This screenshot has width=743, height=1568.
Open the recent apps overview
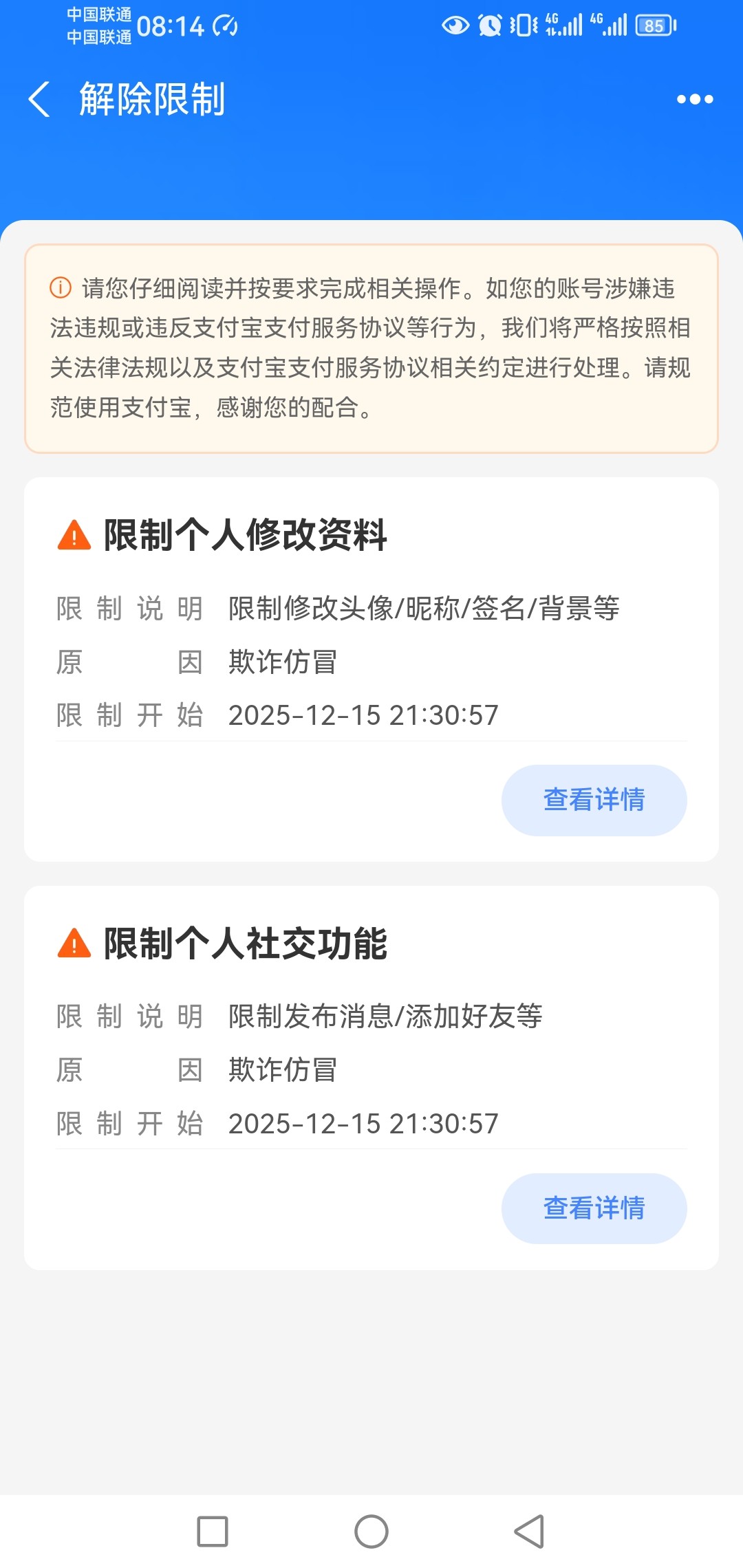click(x=213, y=1532)
